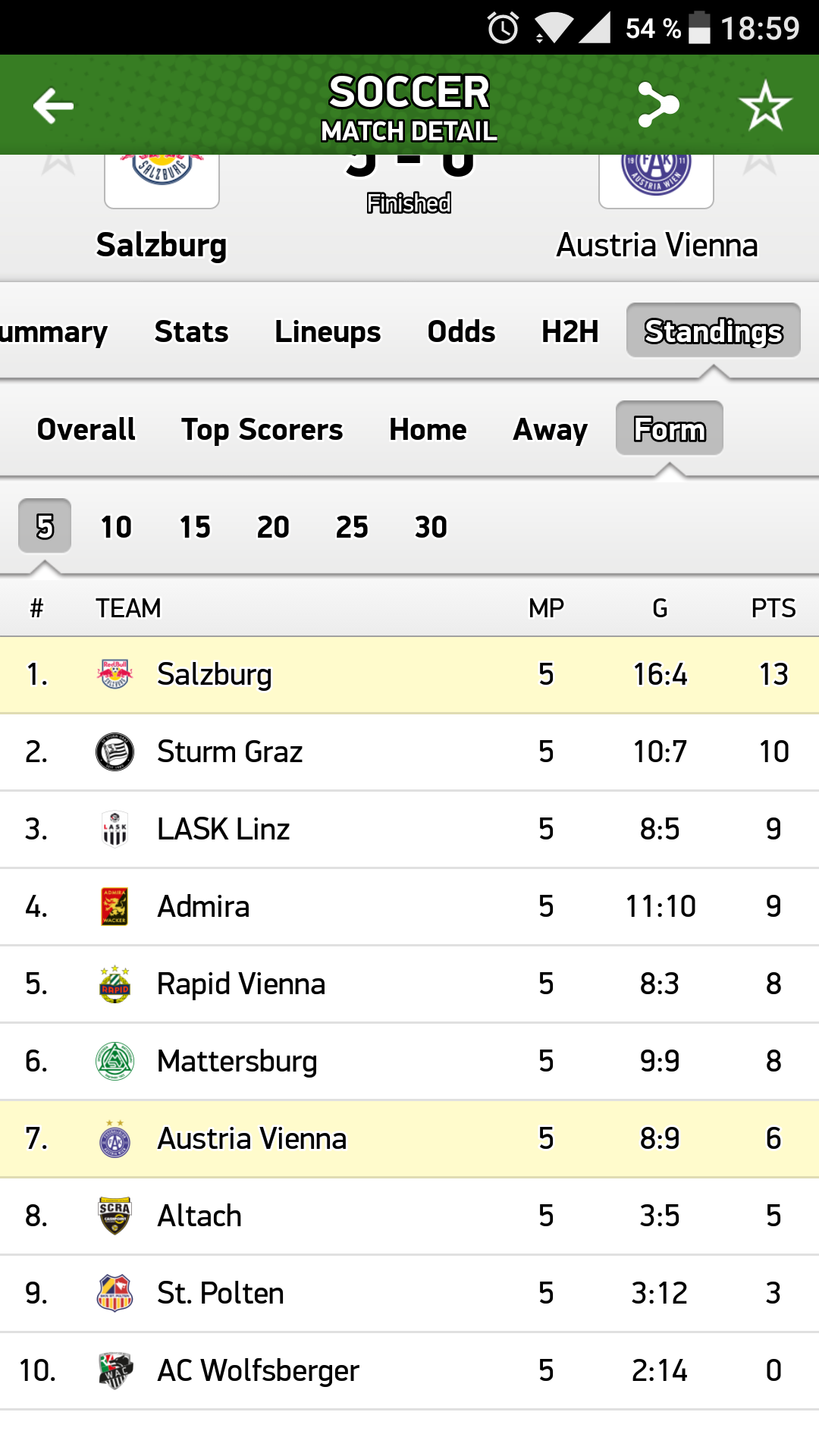The height and width of the screenshot is (1456, 819).
Task: Open LASK Linz team row
Action: (409, 829)
